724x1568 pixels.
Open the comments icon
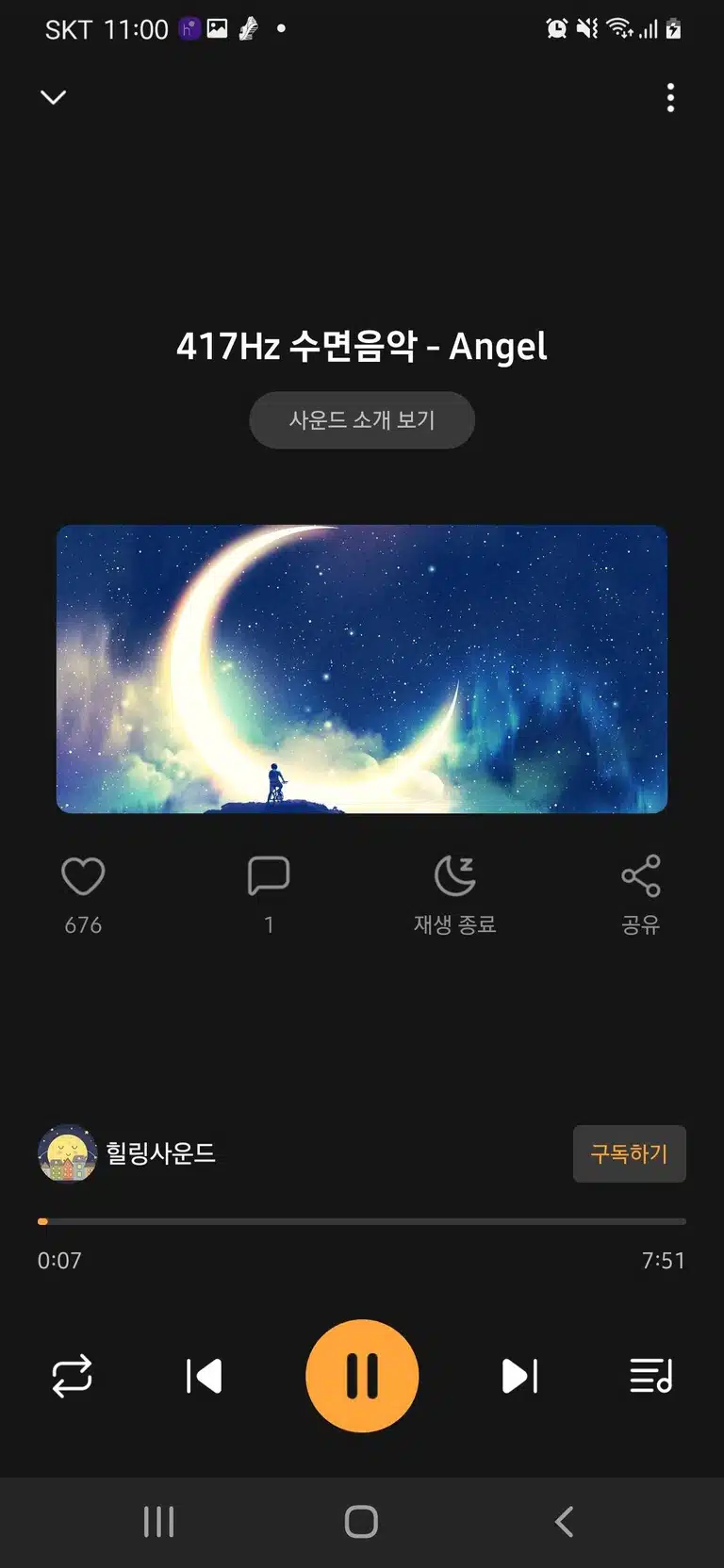(269, 876)
